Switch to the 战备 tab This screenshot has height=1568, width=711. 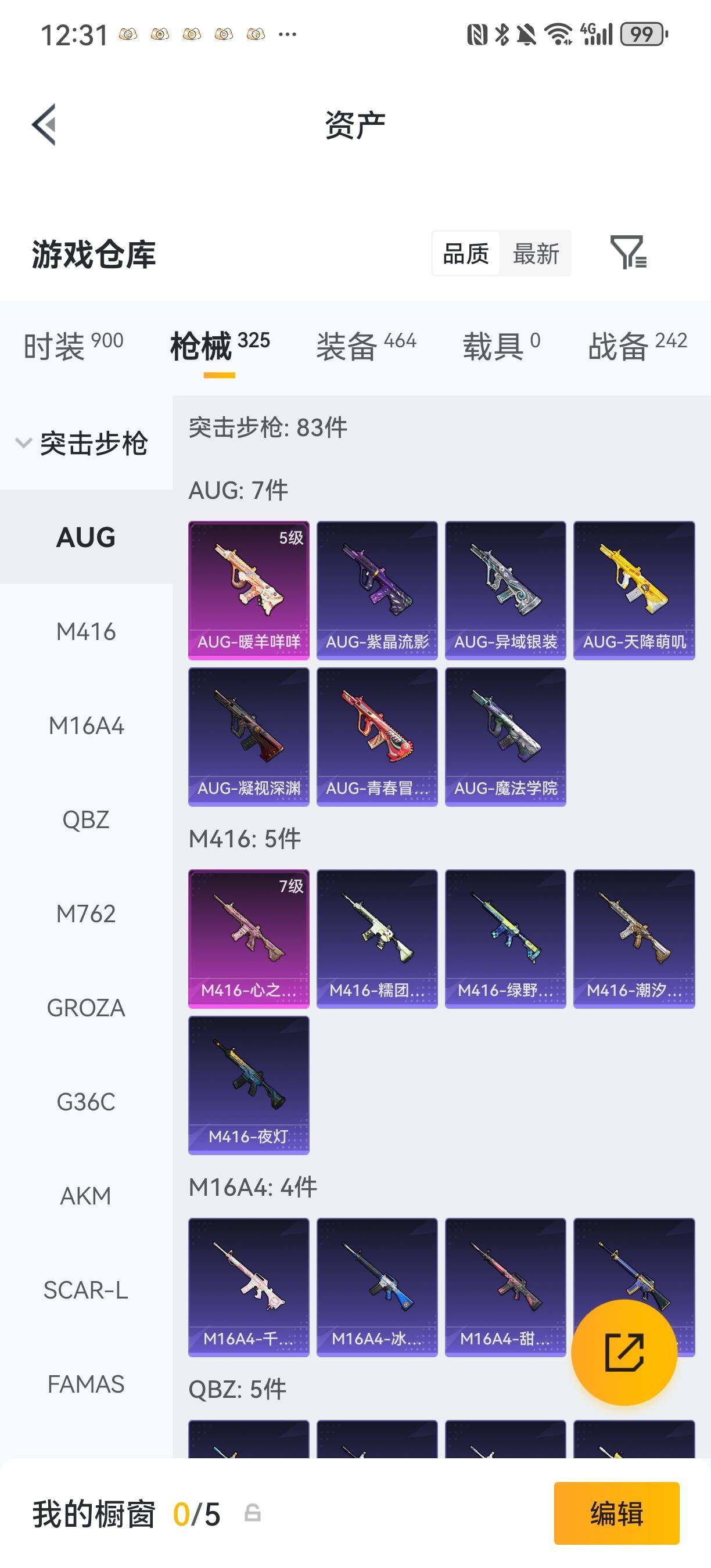pos(637,346)
